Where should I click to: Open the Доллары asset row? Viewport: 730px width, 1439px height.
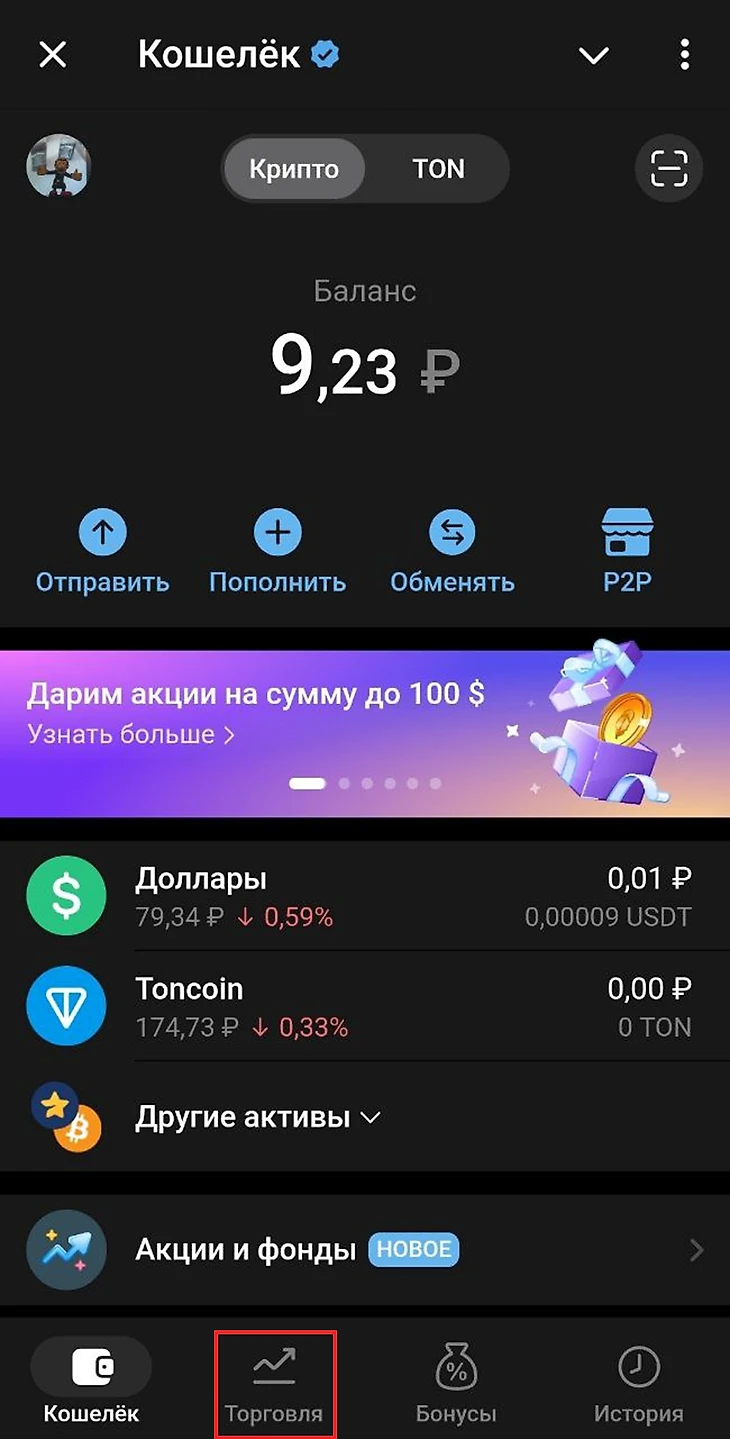click(x=360, y=896)
